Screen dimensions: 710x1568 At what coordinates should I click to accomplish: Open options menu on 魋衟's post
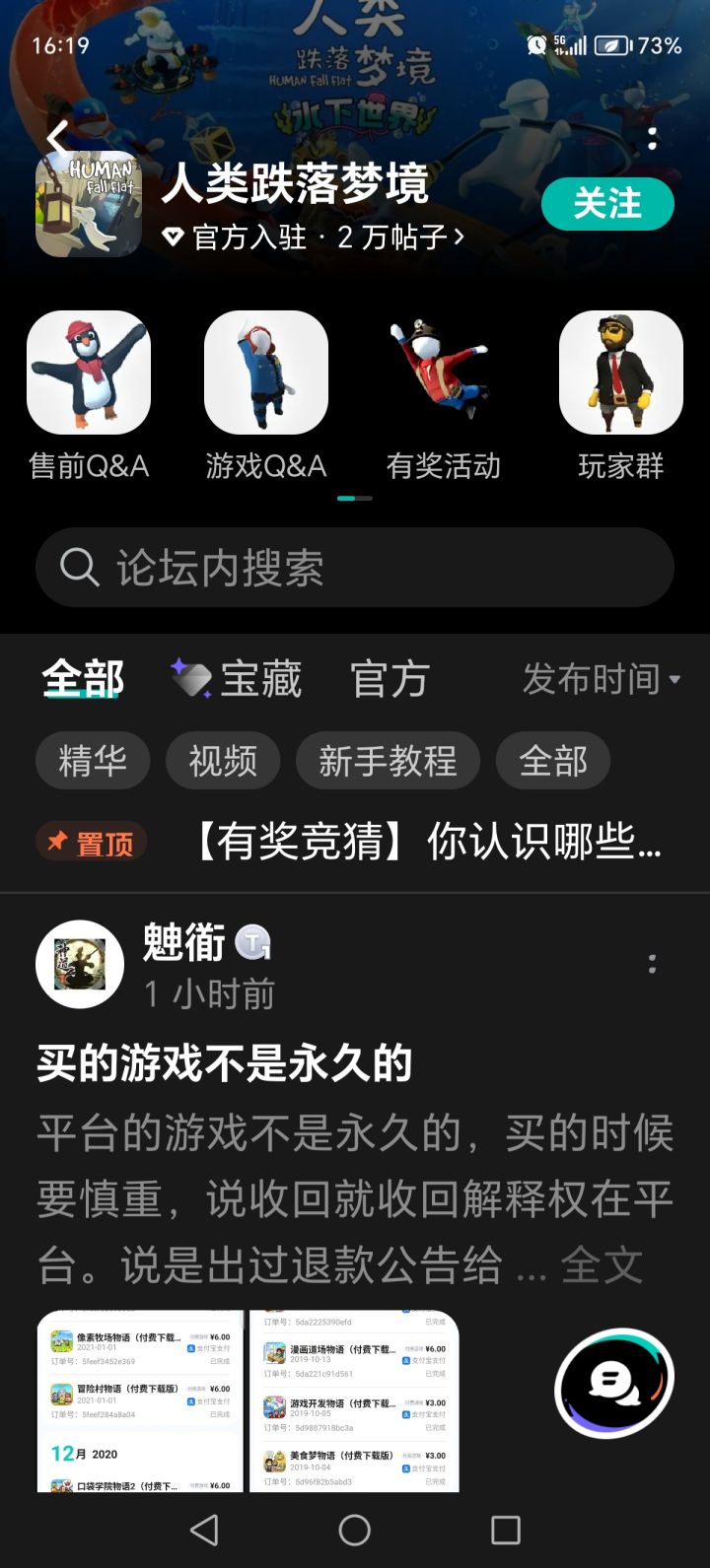tap(652, 964)
